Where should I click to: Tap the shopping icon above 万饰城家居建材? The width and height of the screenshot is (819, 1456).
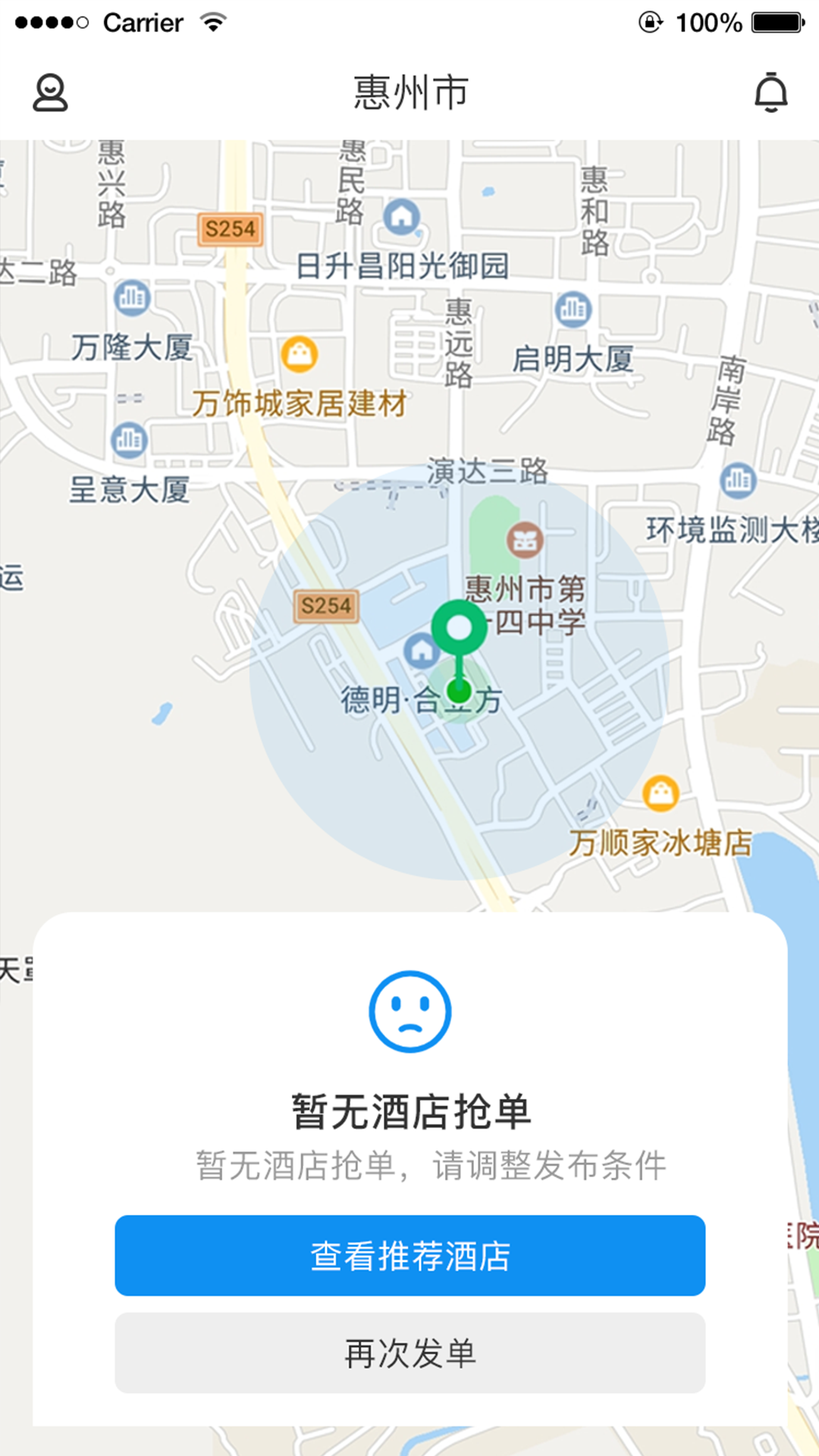pyautogui.click(x=301, y=353)
